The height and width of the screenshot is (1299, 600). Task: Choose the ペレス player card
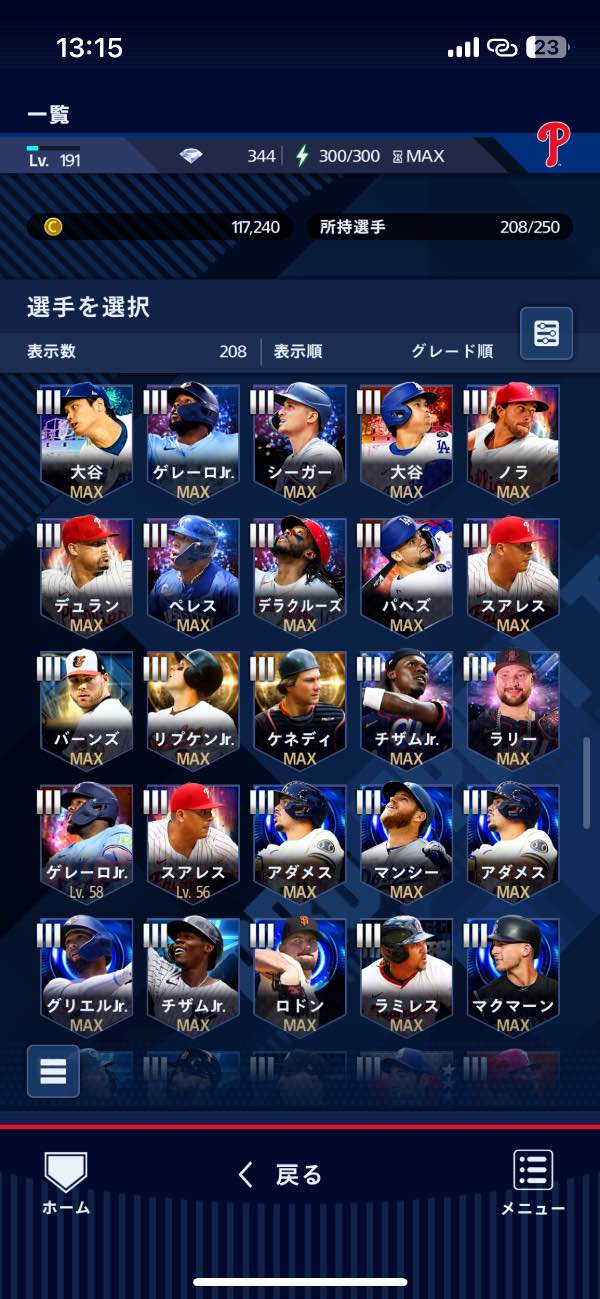193,575
